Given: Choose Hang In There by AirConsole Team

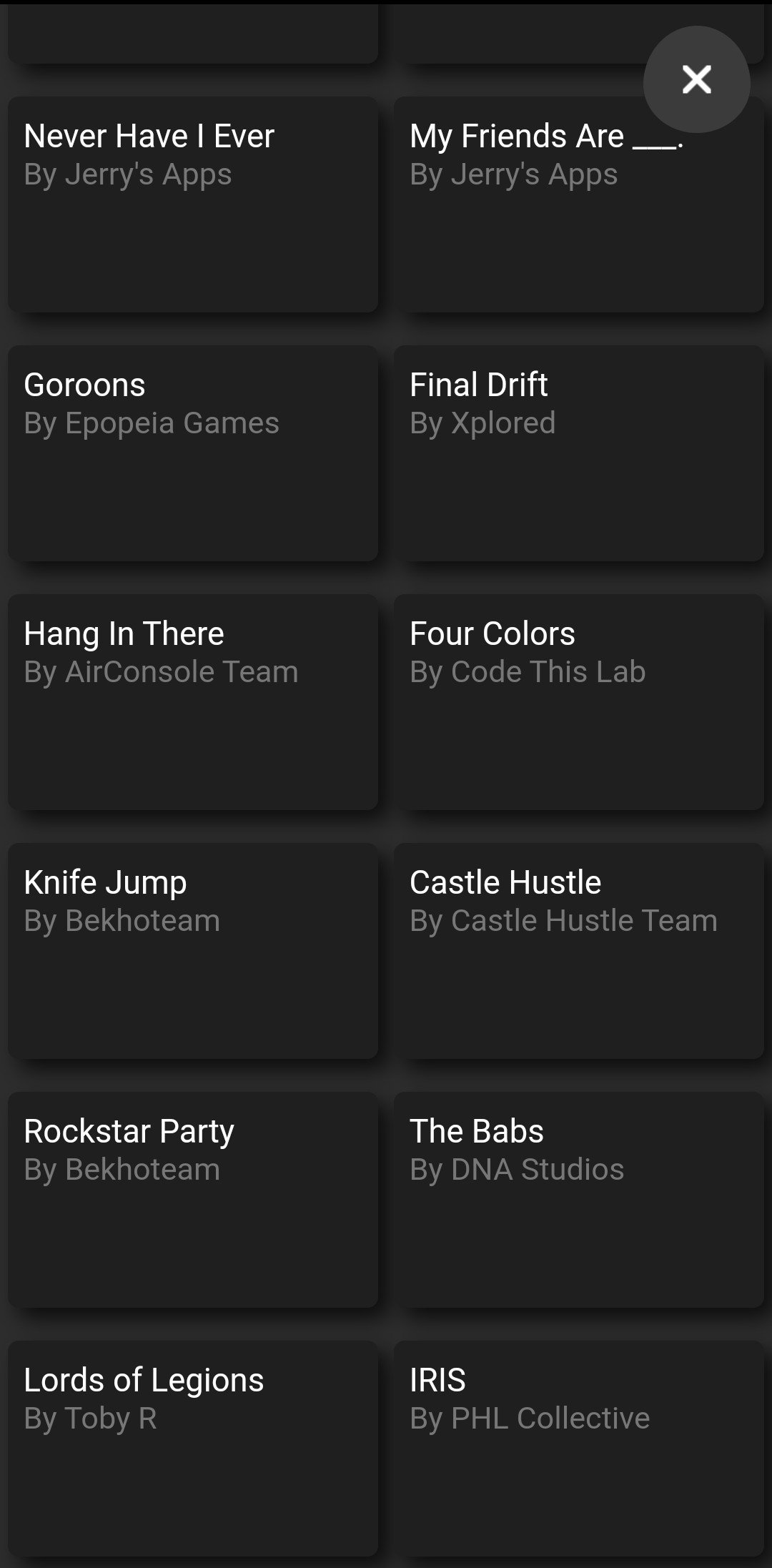Looking at the screenshot, I should click(x=193, y=702).
